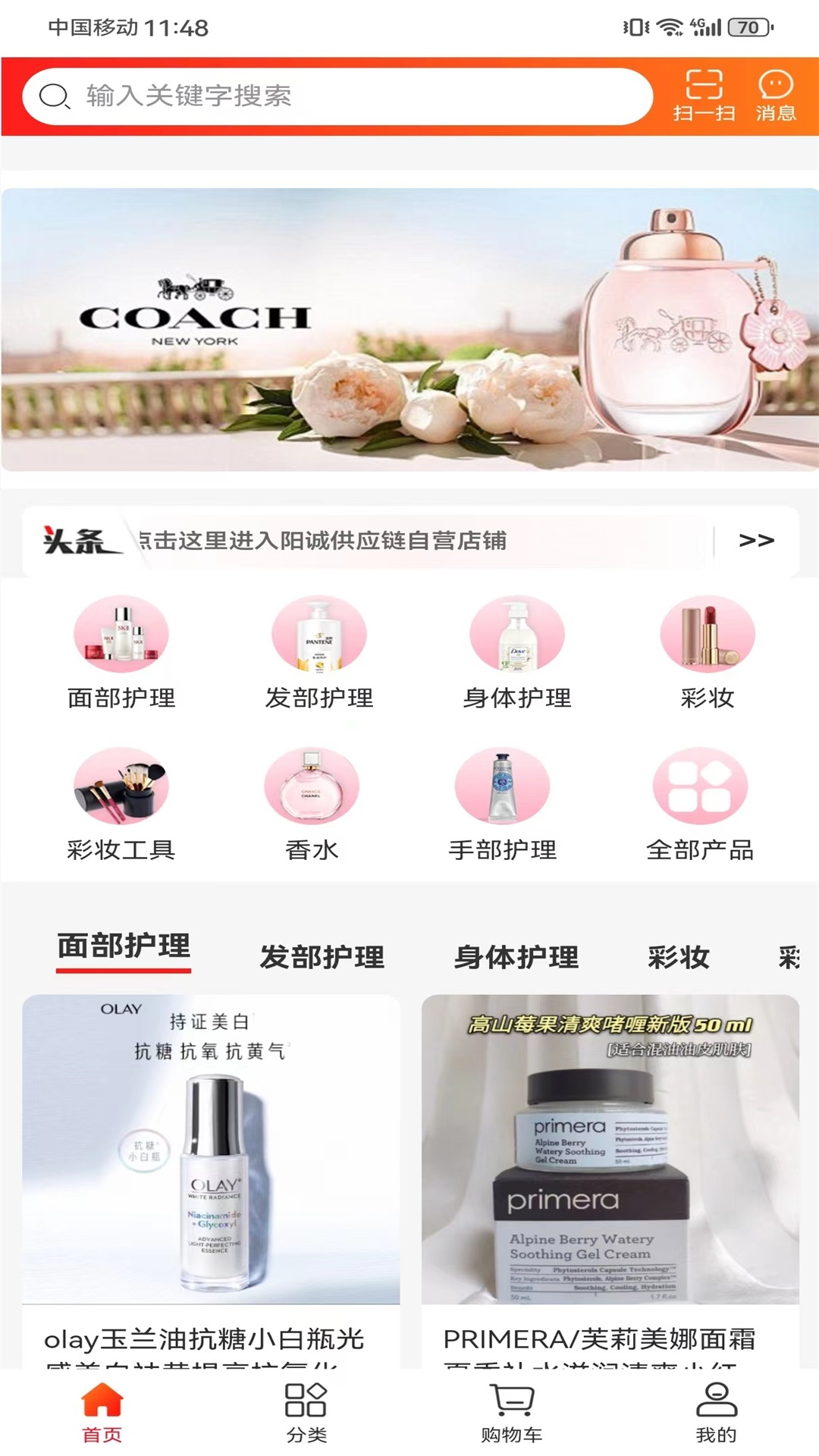Browse the 彩妆工具 category
Image resolution: width=819 pixels, height=1456 pixels.
coord(121,804)
